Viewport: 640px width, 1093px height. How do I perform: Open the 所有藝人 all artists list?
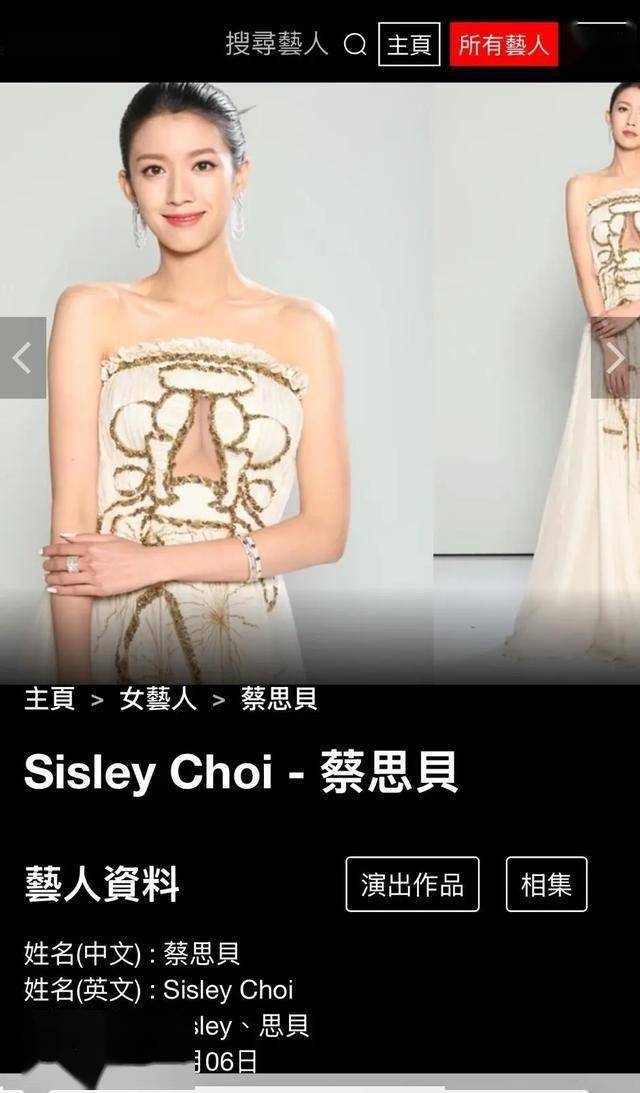tap(503, 45)
